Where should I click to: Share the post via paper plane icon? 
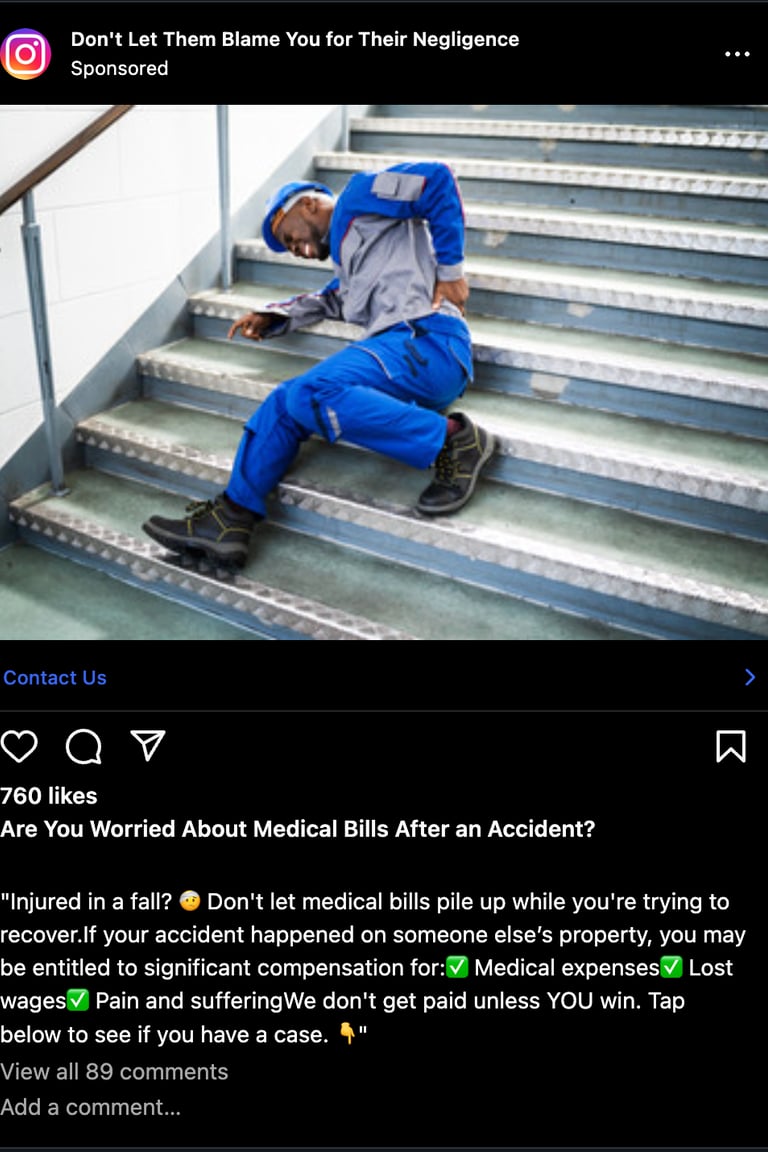click(x=147, y=745)
